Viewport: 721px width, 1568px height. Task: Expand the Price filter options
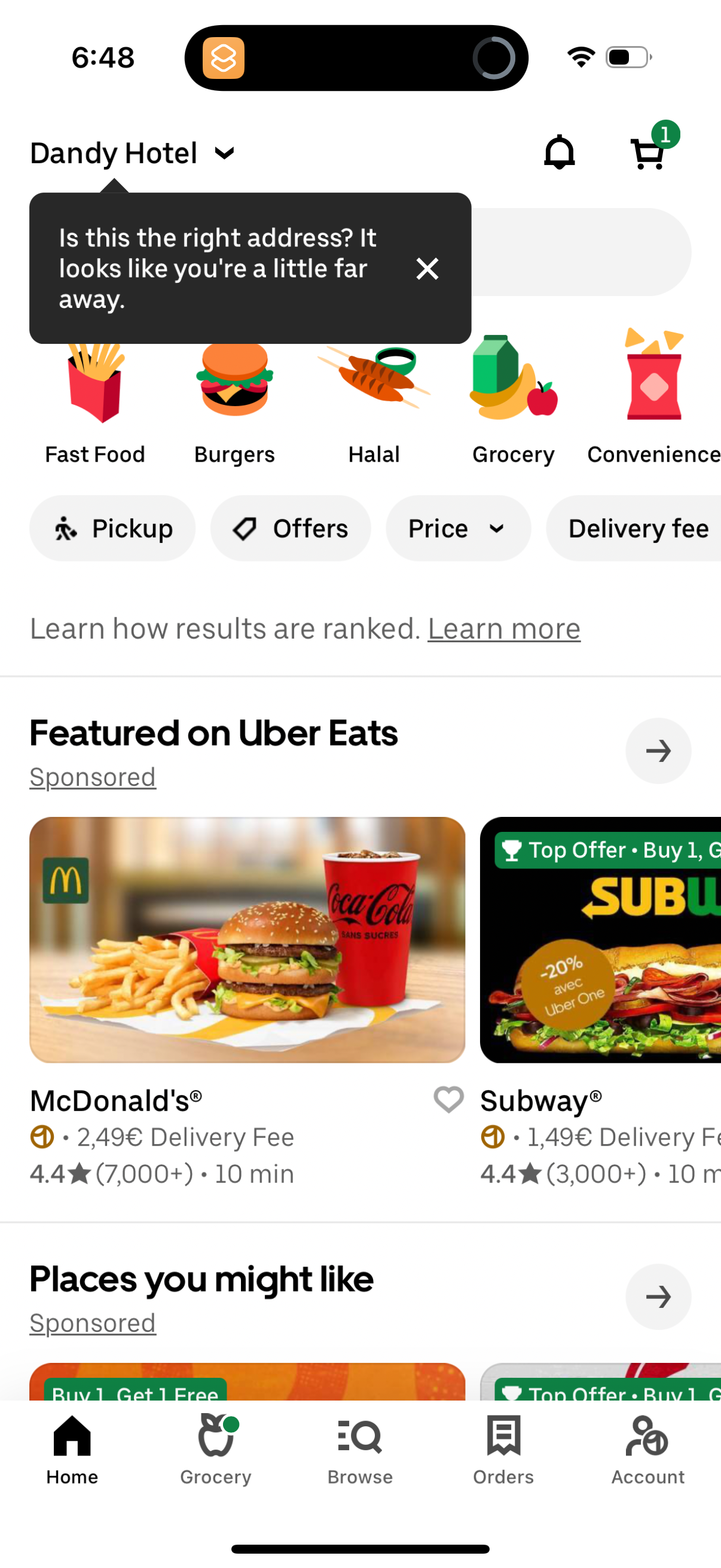coord(457,529)
